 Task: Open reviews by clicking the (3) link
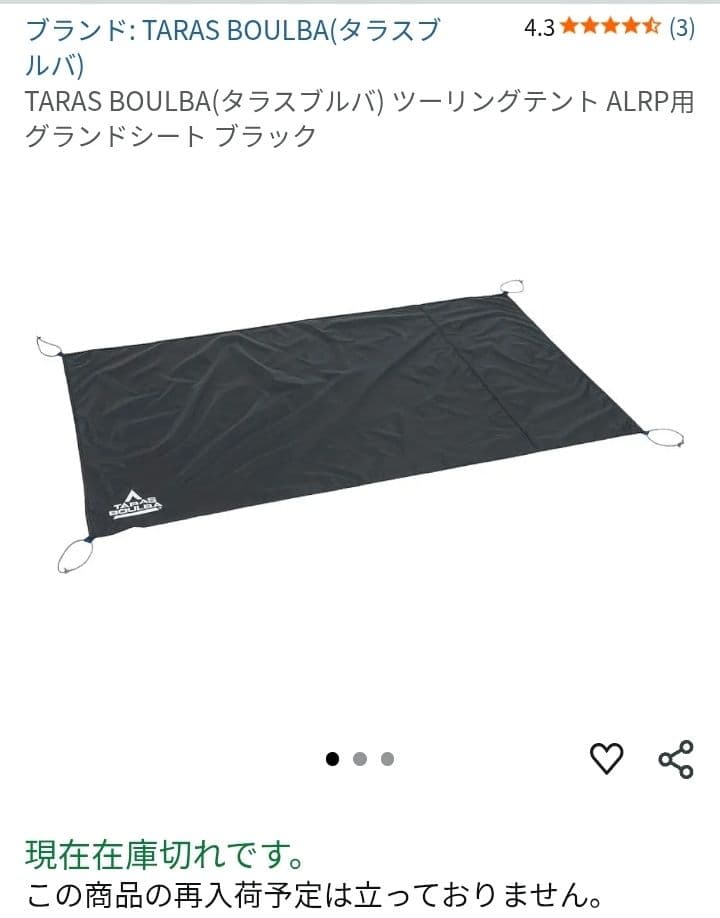[684, 27]
